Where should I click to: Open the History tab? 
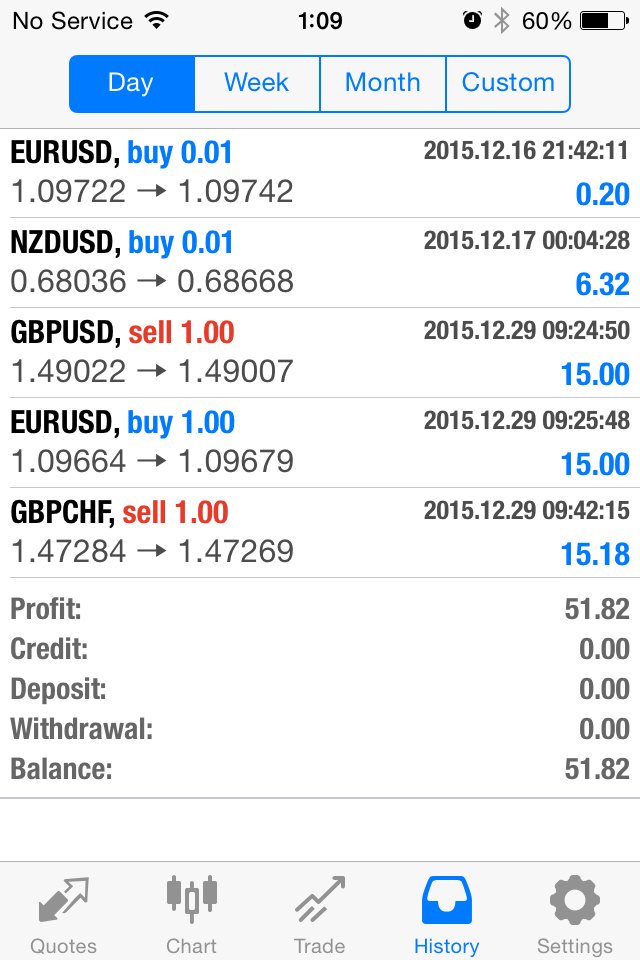click(446, 915)
